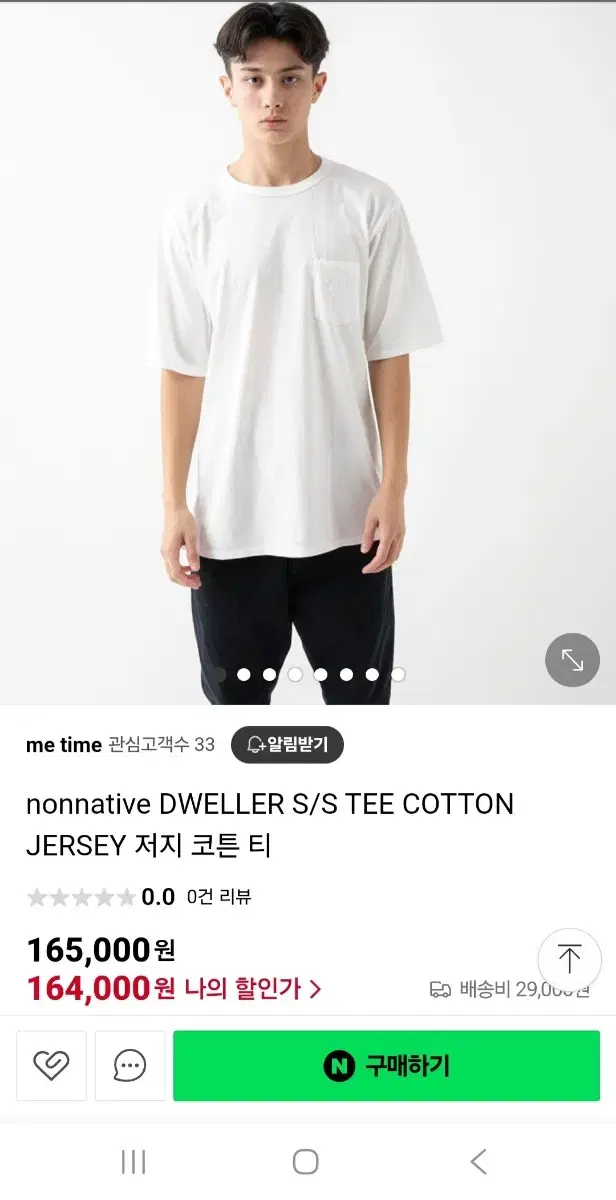Open the 0건 리뷰 reviews
Viewport: 616px width, 1200px height.
(x=219, y=897)
